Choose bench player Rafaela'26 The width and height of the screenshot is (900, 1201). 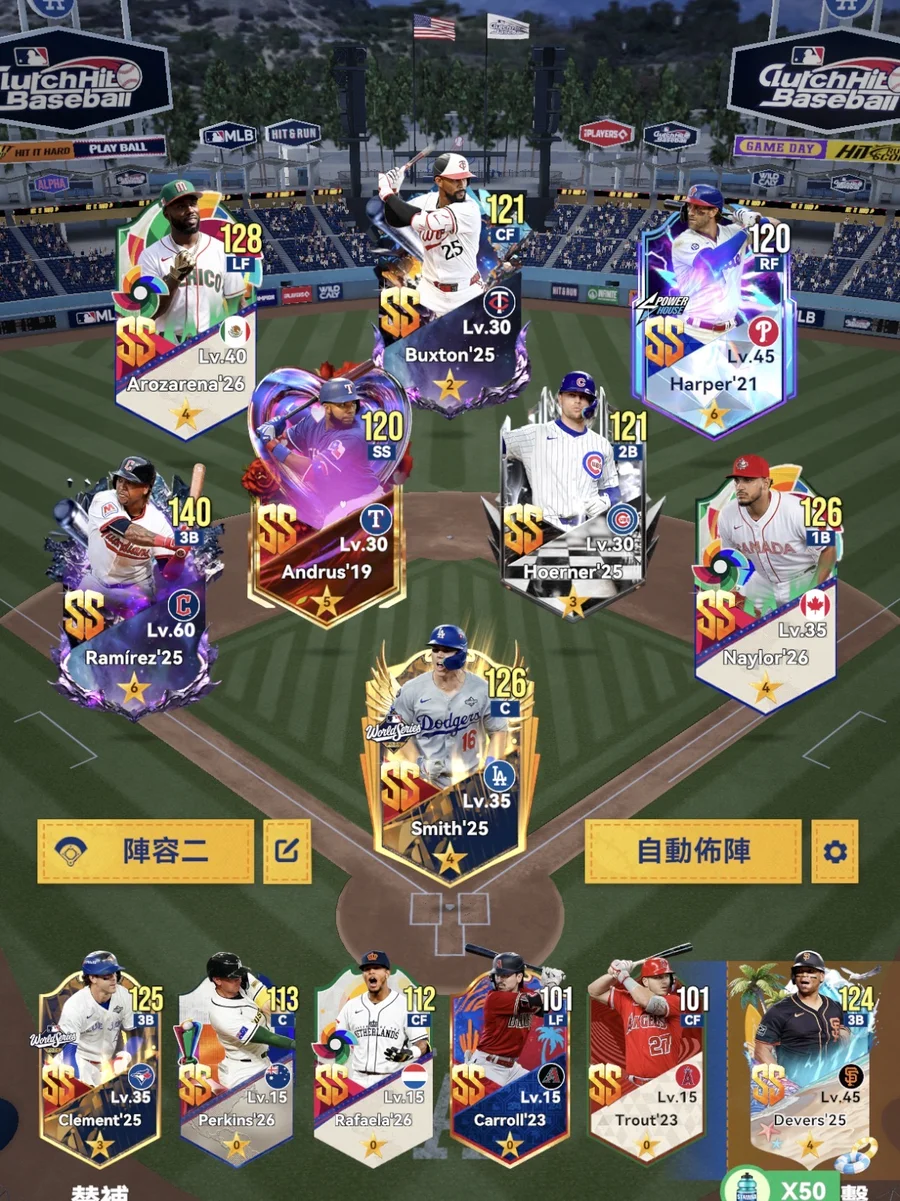(x=374, y=1060)
